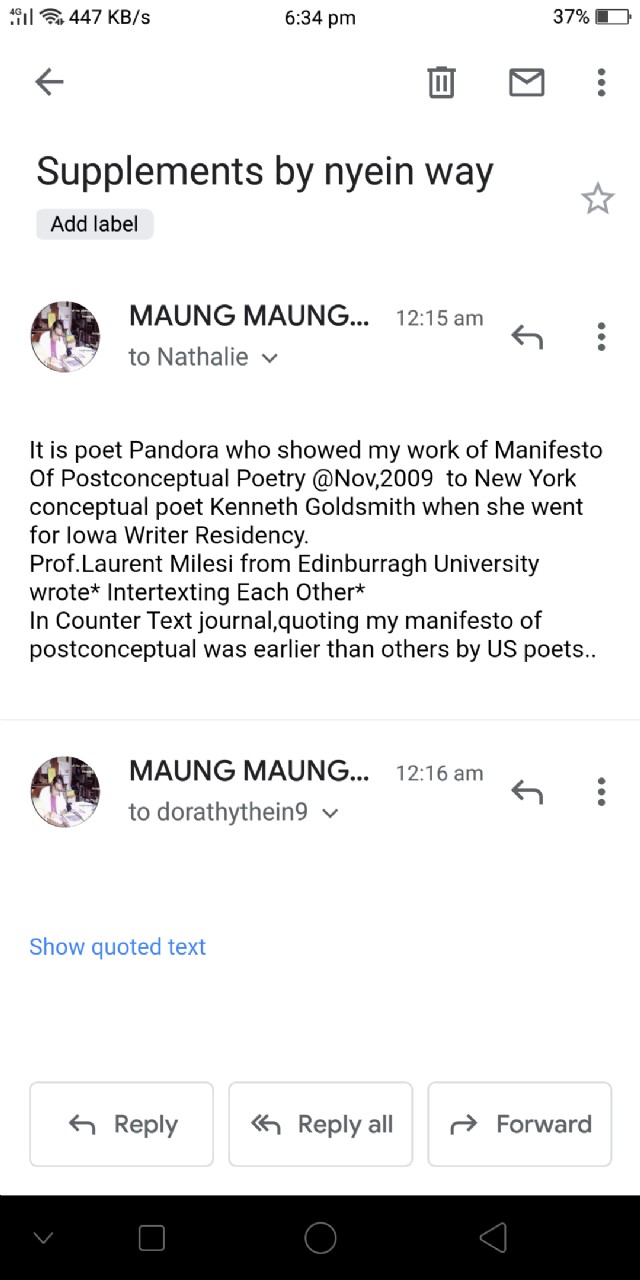This screenshot has width=640, height=1280.
Task: Open more options for 12:15 am message
Action: click(x=601, y=337)
